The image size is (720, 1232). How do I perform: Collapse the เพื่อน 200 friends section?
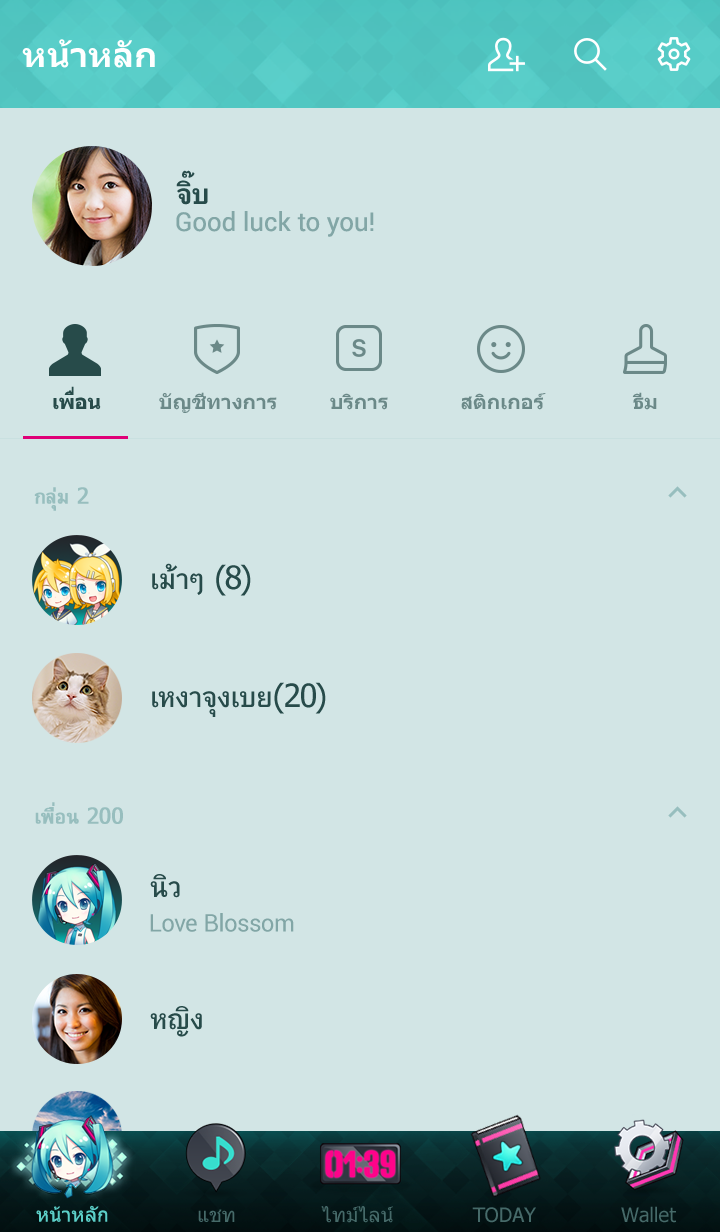click(677, 813)
